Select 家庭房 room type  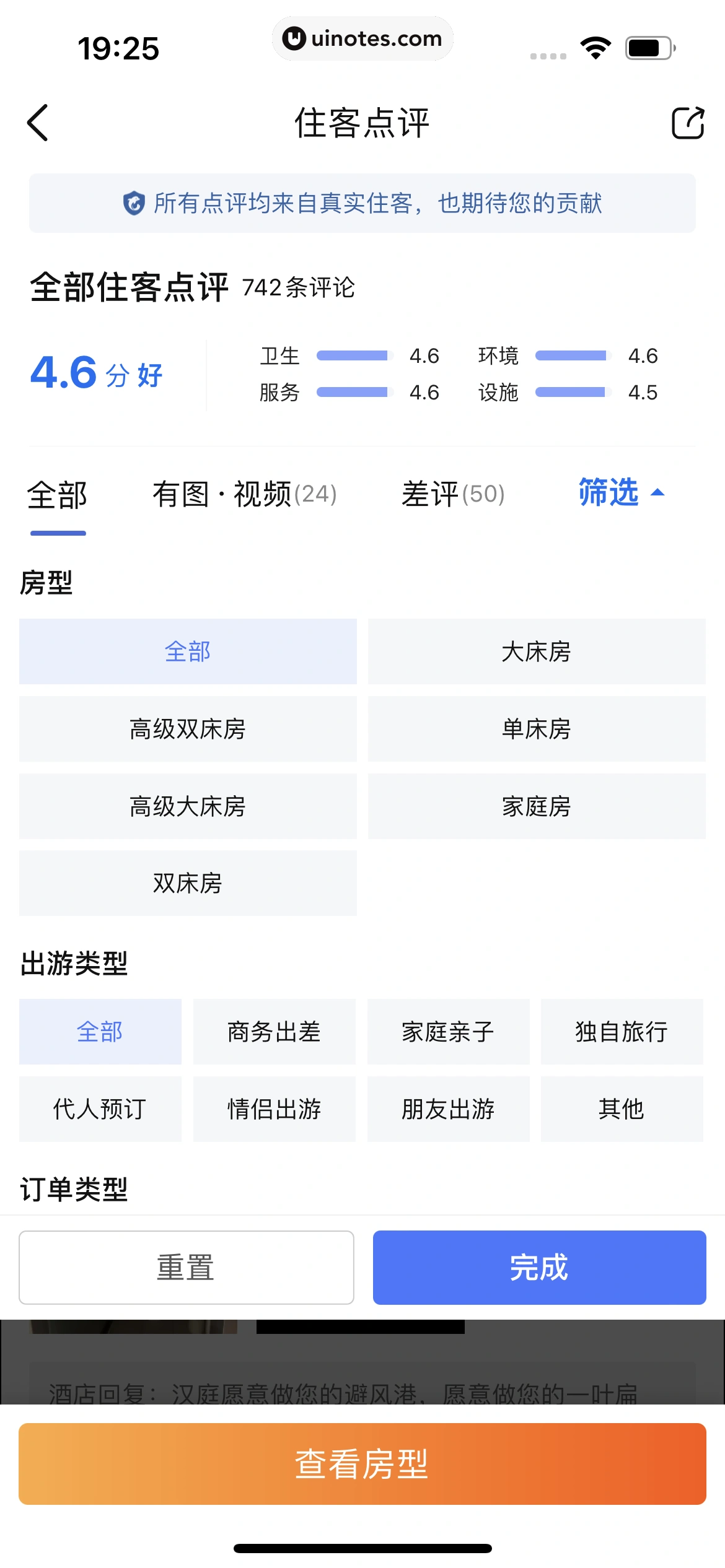coord(537,806)
